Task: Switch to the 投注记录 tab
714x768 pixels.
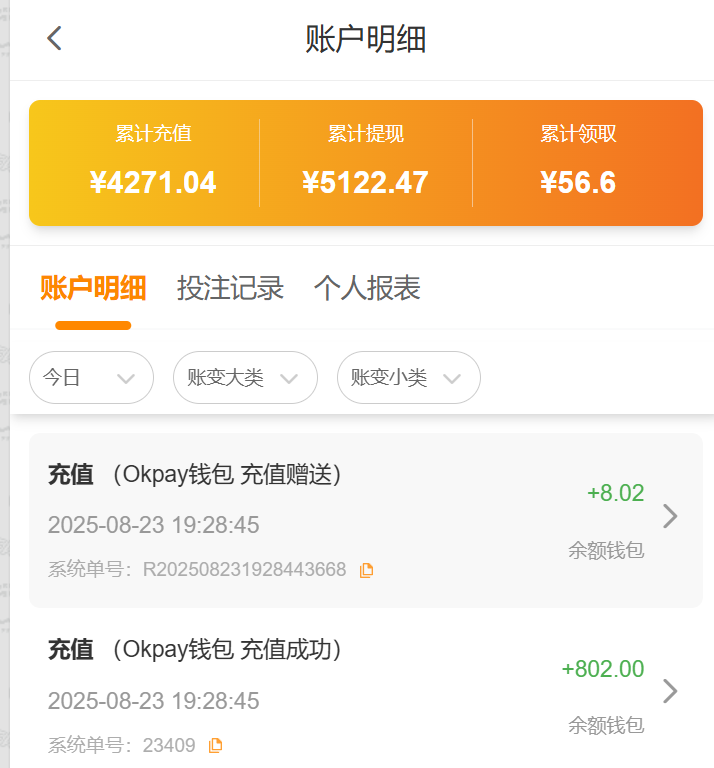Action: click(230, 288)
